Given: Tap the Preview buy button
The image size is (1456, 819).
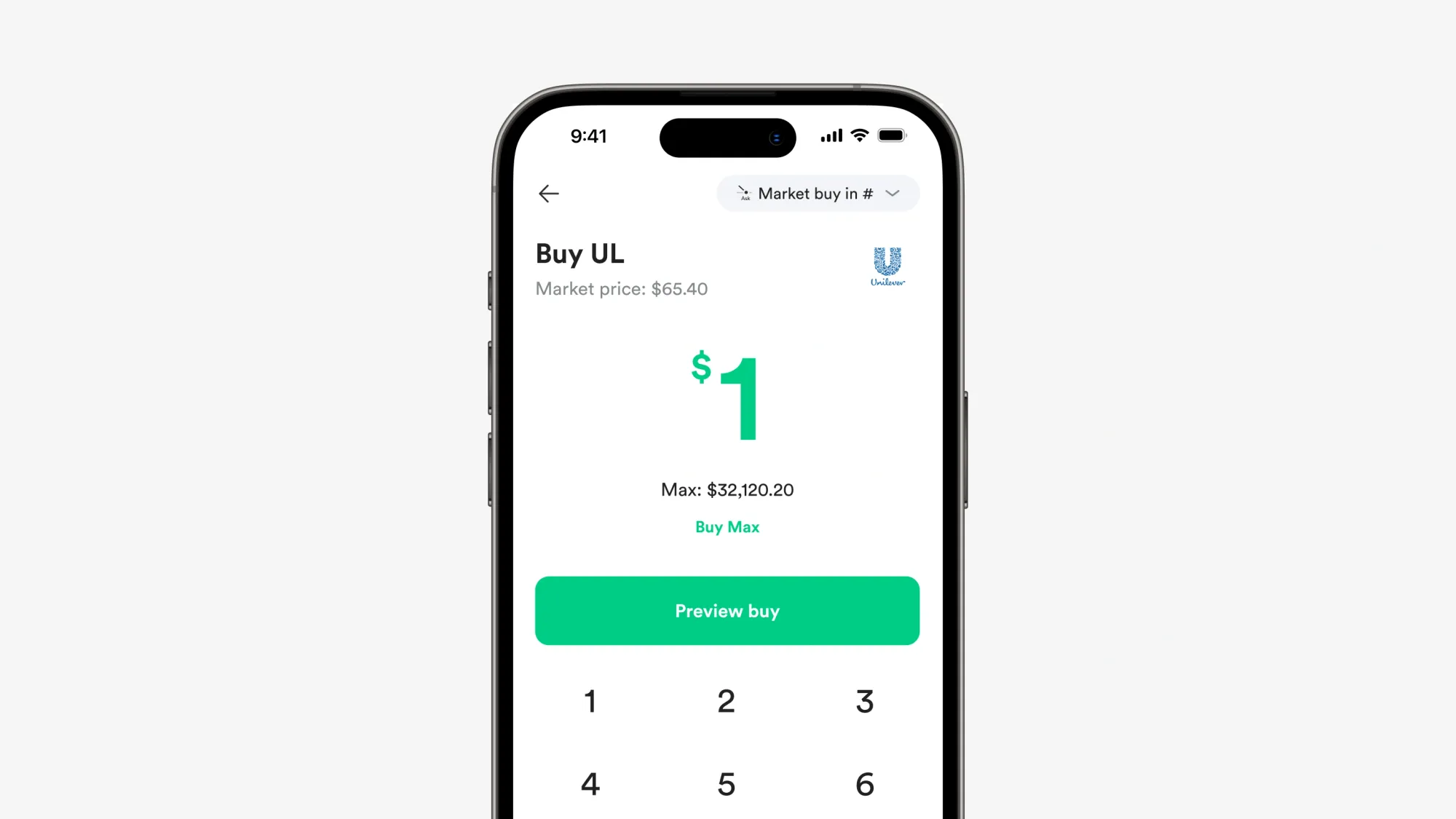Looking at the screenshot, I should (727, 611).
